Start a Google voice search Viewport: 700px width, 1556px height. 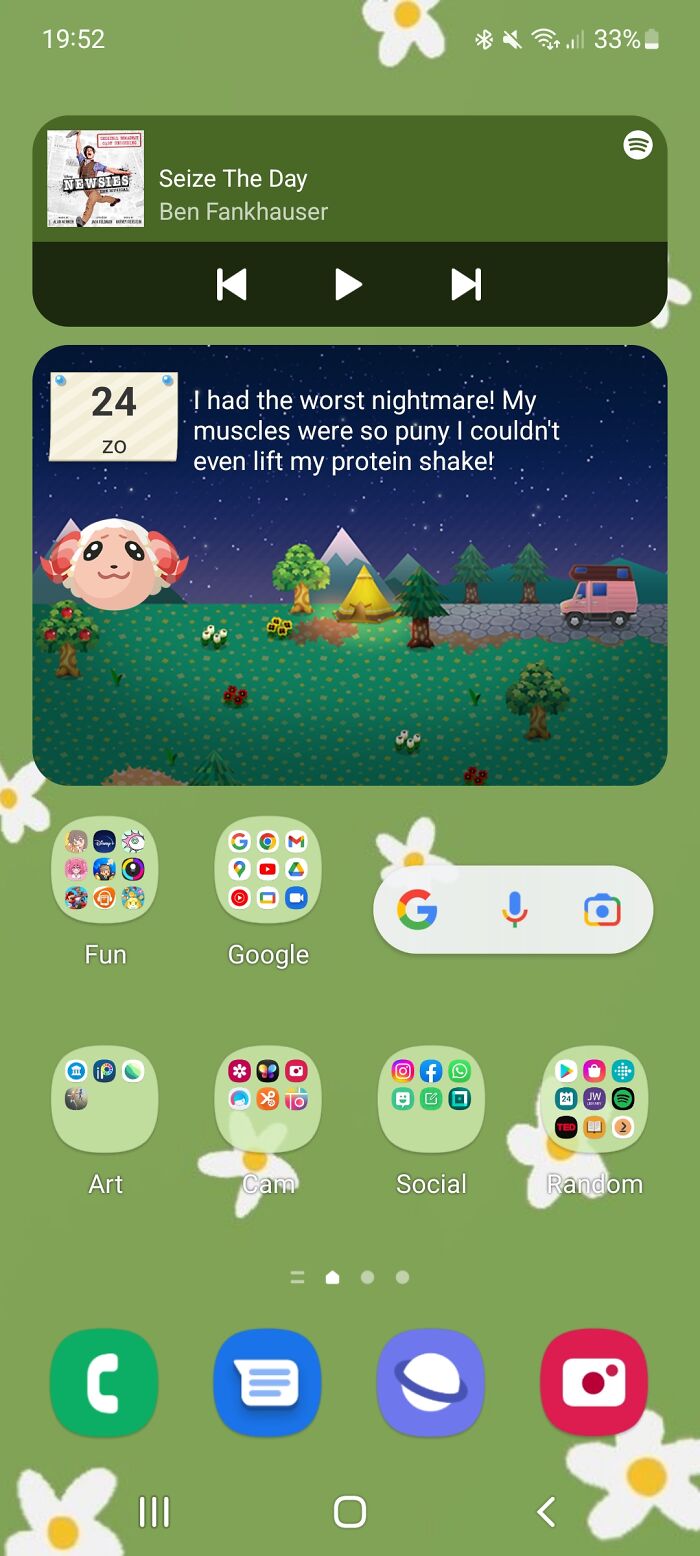[514, 910]
